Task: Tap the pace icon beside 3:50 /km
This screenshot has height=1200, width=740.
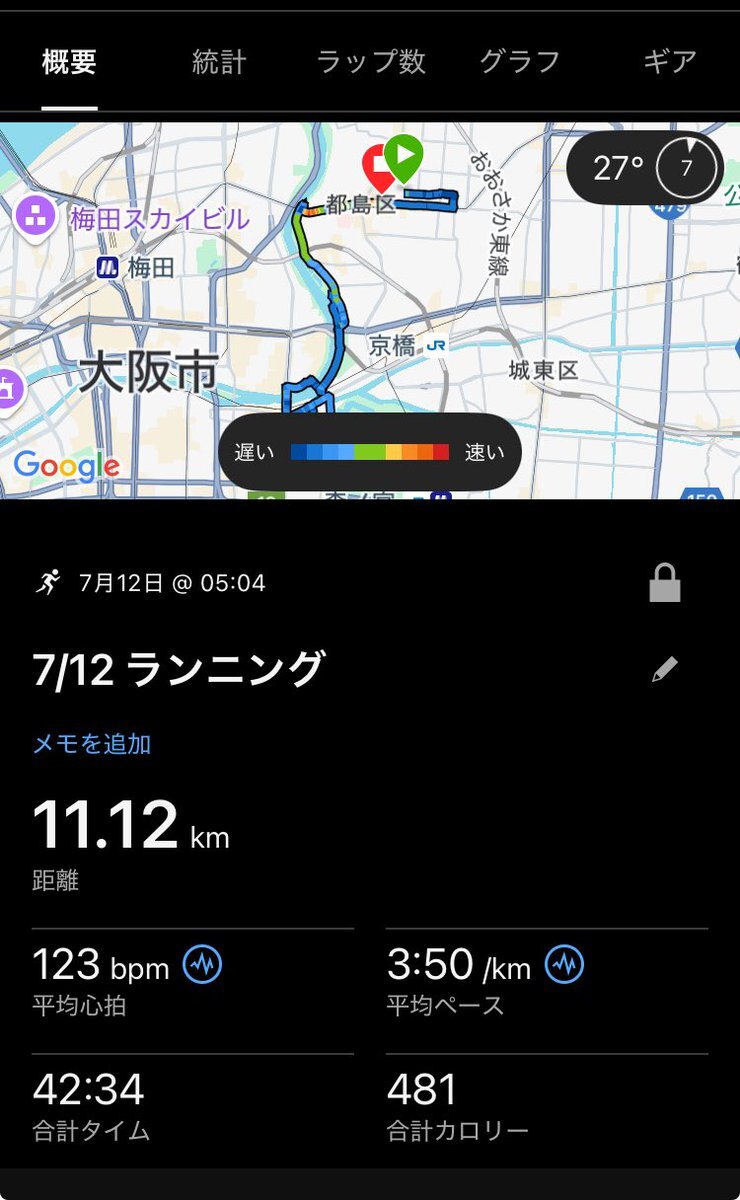Action: (565, 965)
